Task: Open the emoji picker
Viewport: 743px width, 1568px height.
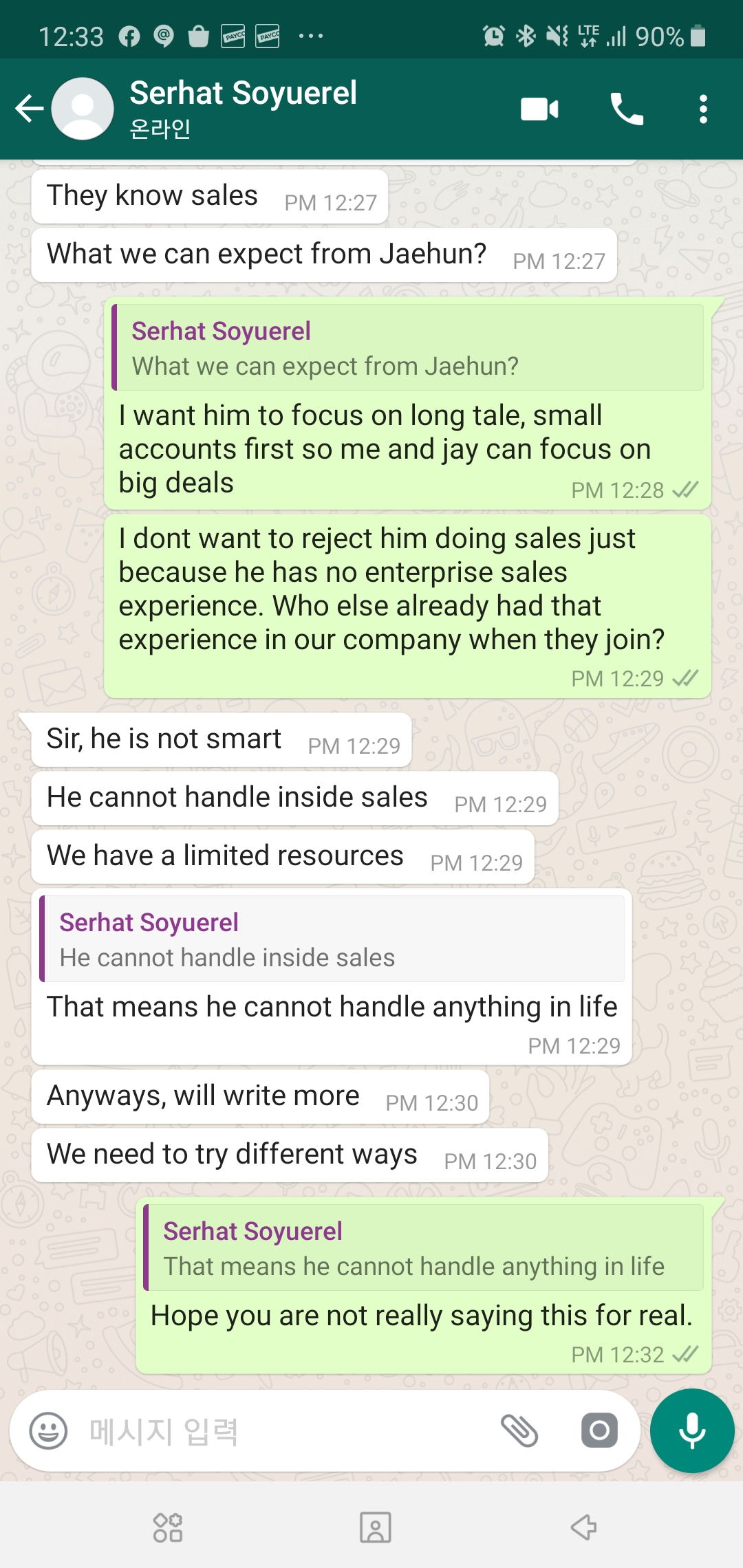Action: coord(48,1431)
